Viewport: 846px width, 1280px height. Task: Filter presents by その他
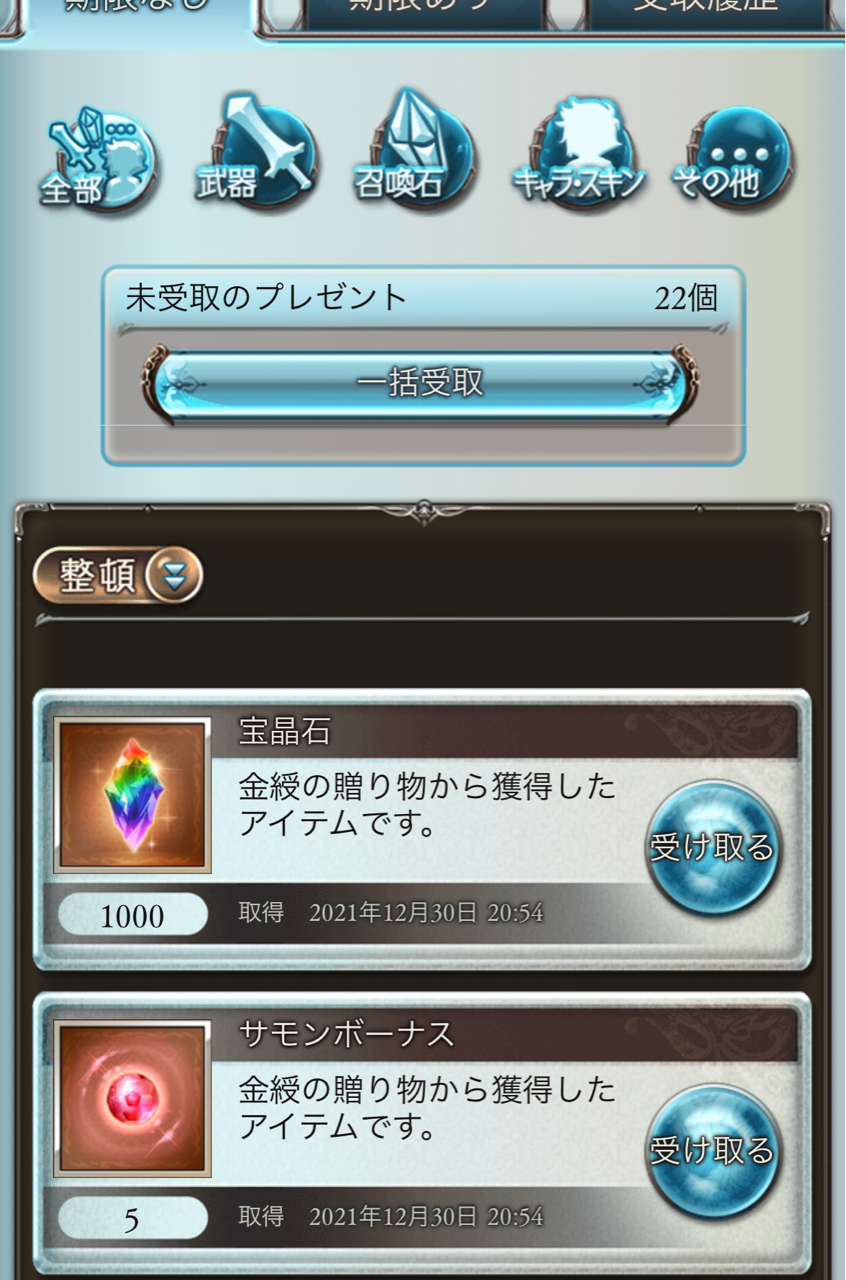pyautogui.click(x=734, y=160)
